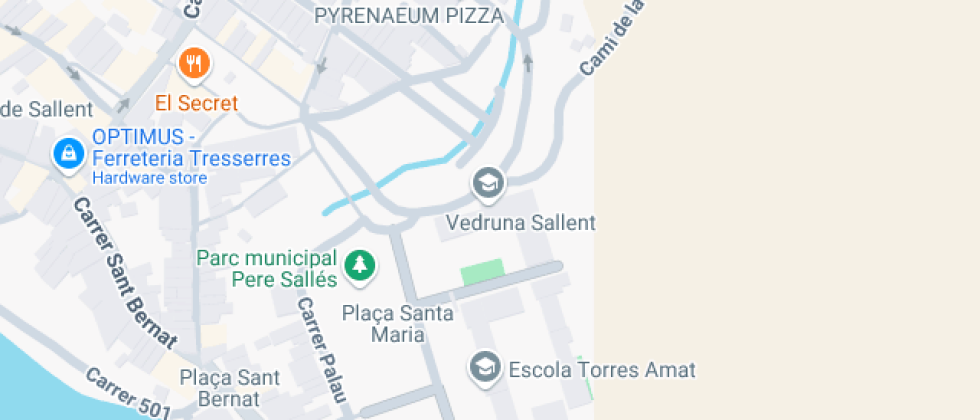The image size is (980, 420).
Task: View Parc municipal Pere Sallés park pin
Action: coord(359,266)
